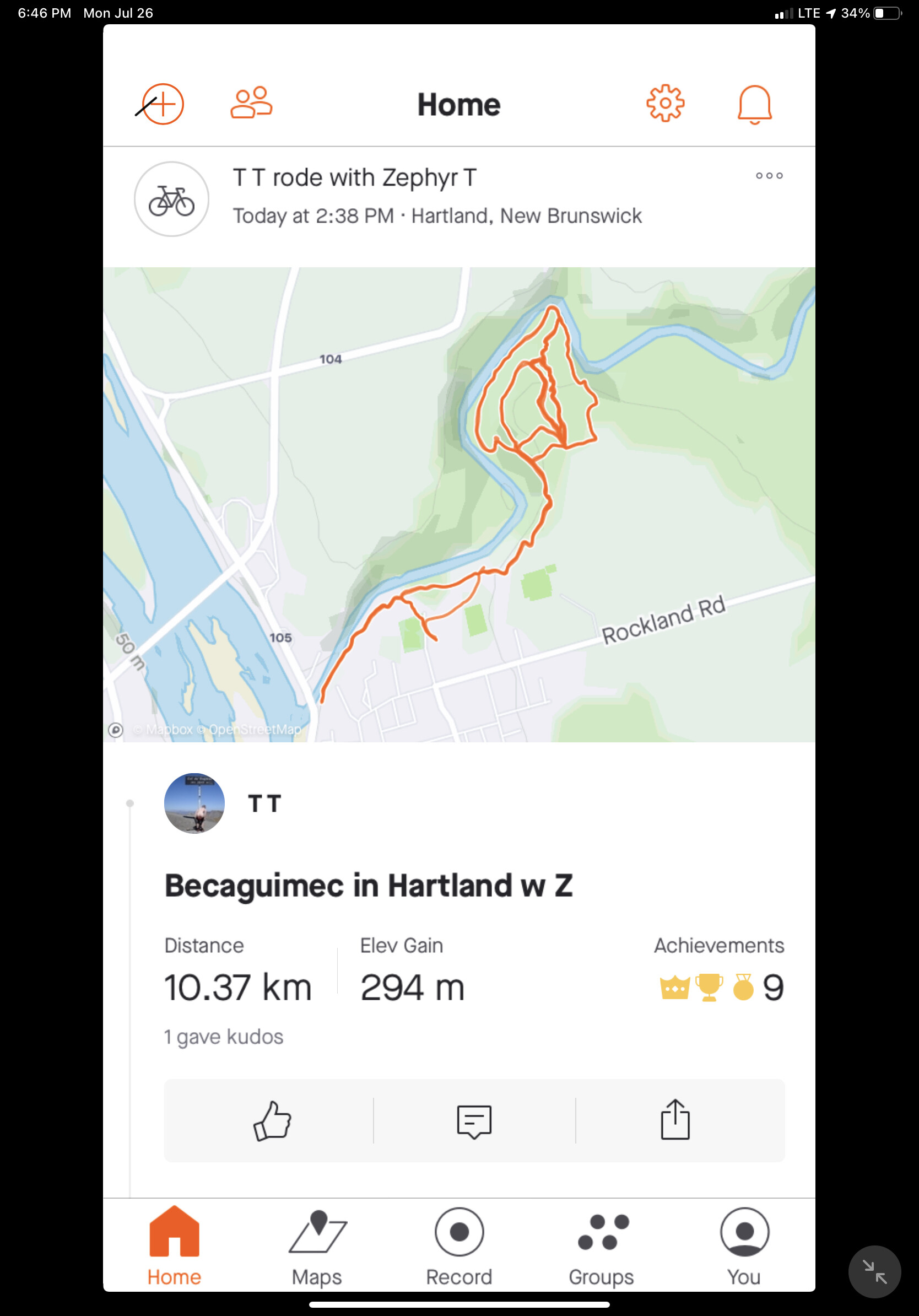The image size is (919, 1316).
Task: Give kudos to the Becaguimec ride
Action: coord(272,1120)
